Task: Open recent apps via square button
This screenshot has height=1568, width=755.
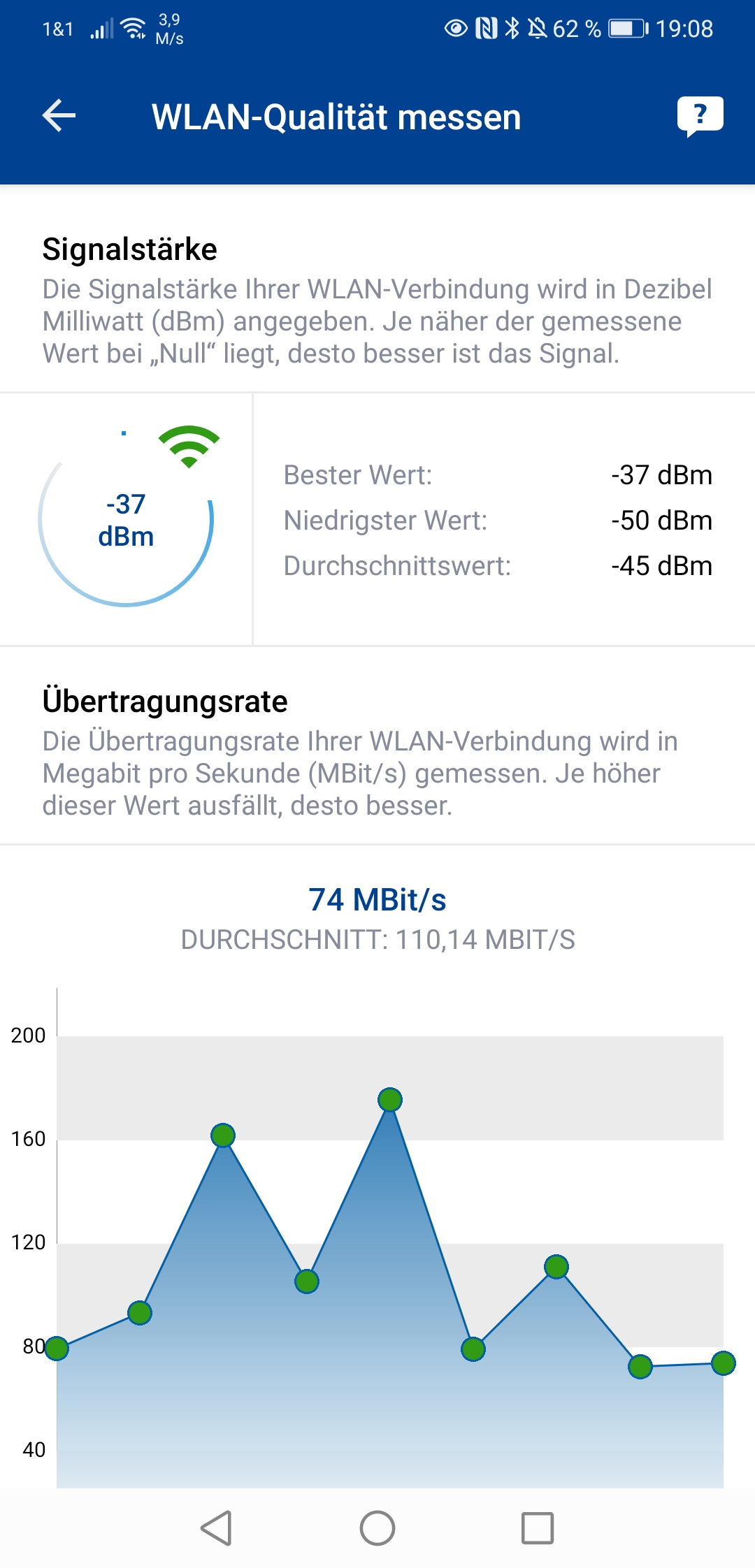Action: coord(538,1527)
